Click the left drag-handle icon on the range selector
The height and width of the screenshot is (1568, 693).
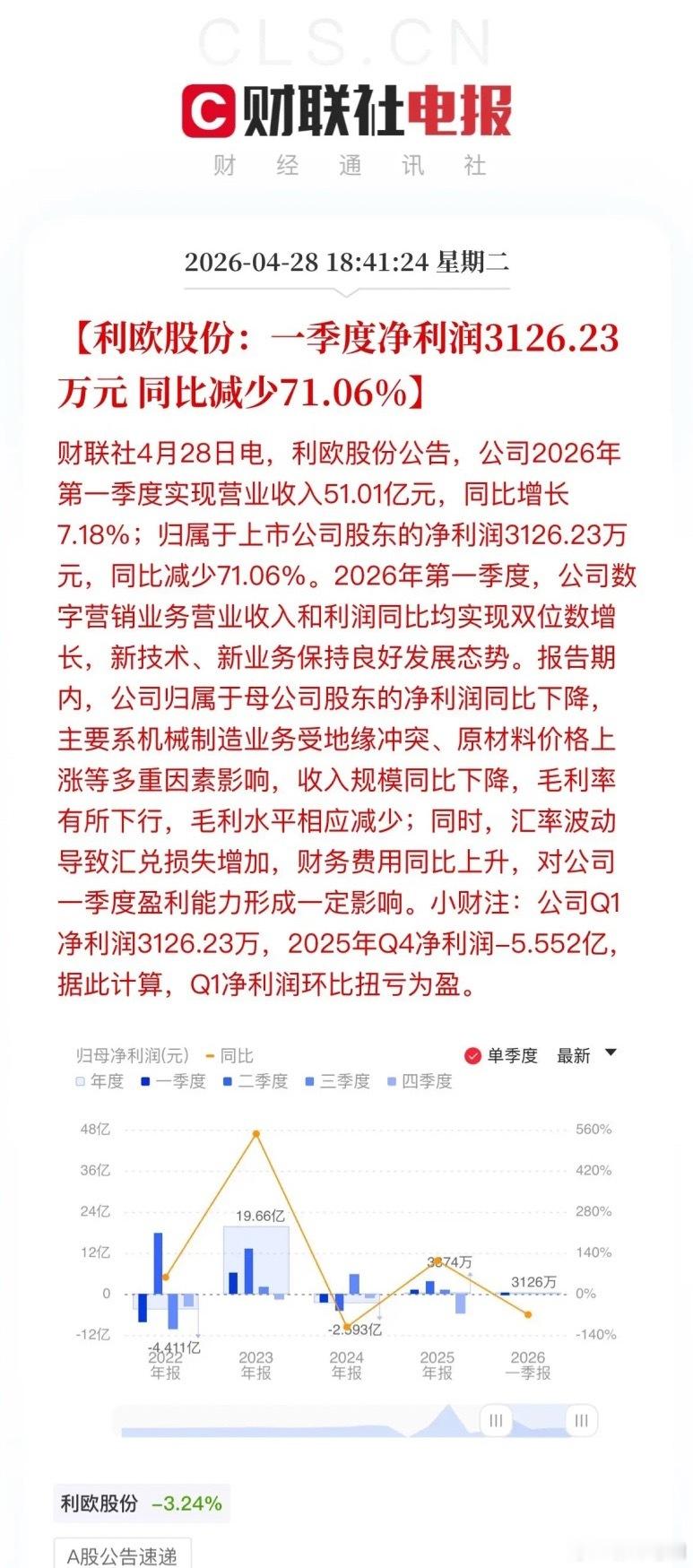click(x=496, y=1420)
